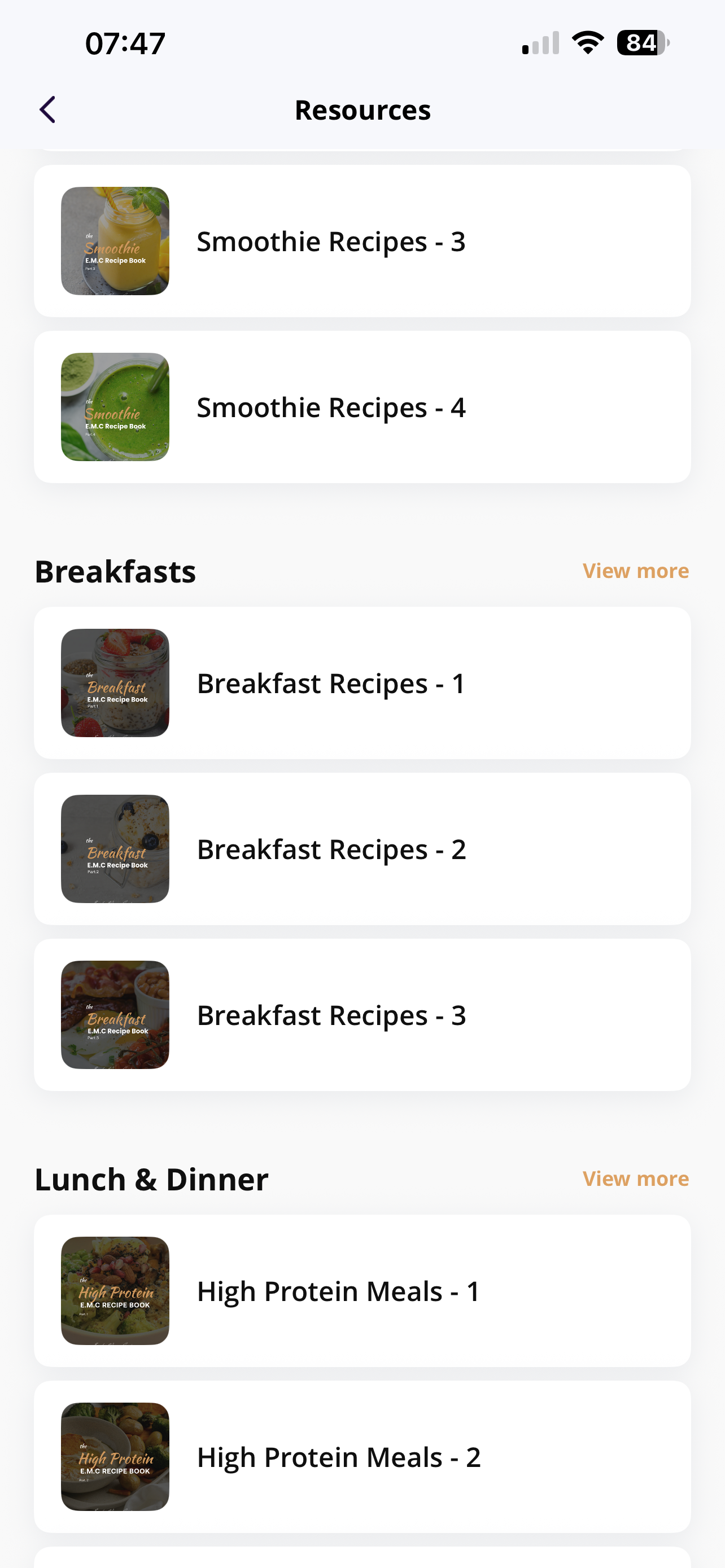Open the High Protein Meals - 2 cover thumbnail
Screen dimensions: 725x1568
pos(115,1457)
